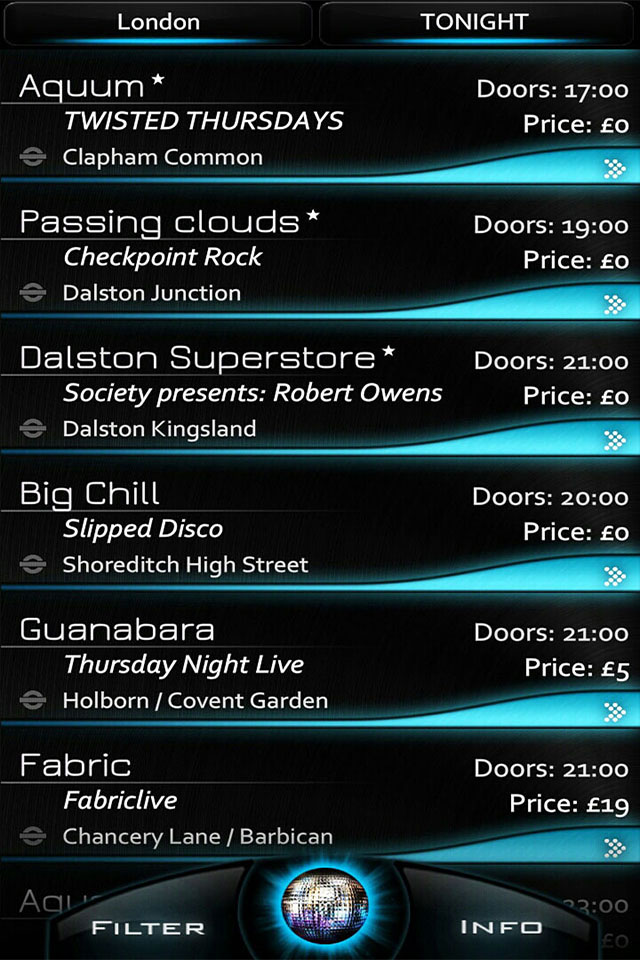Open Dalston Superstore Robert Owens event

(320, 394)
